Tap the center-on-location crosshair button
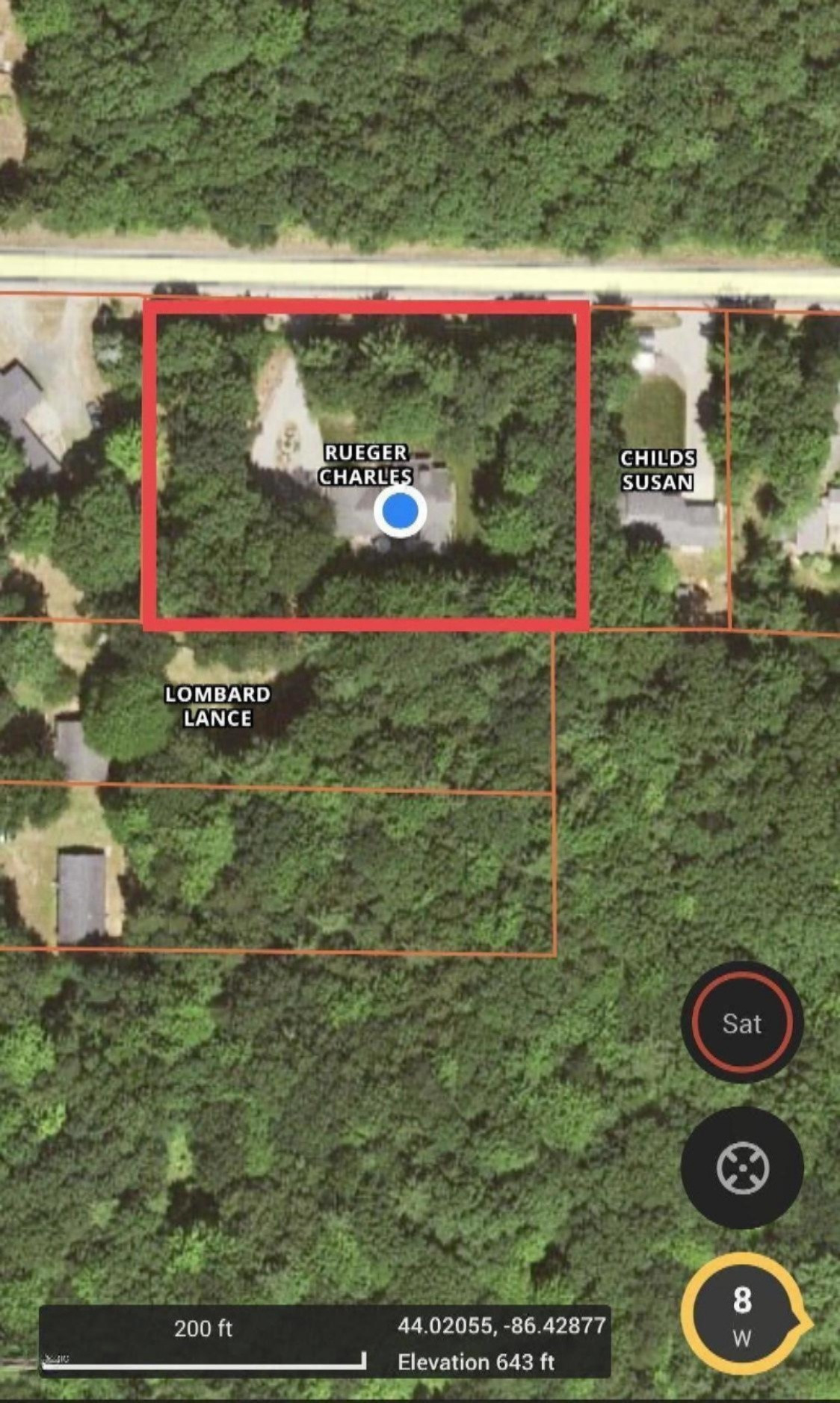 [741, 1168]
